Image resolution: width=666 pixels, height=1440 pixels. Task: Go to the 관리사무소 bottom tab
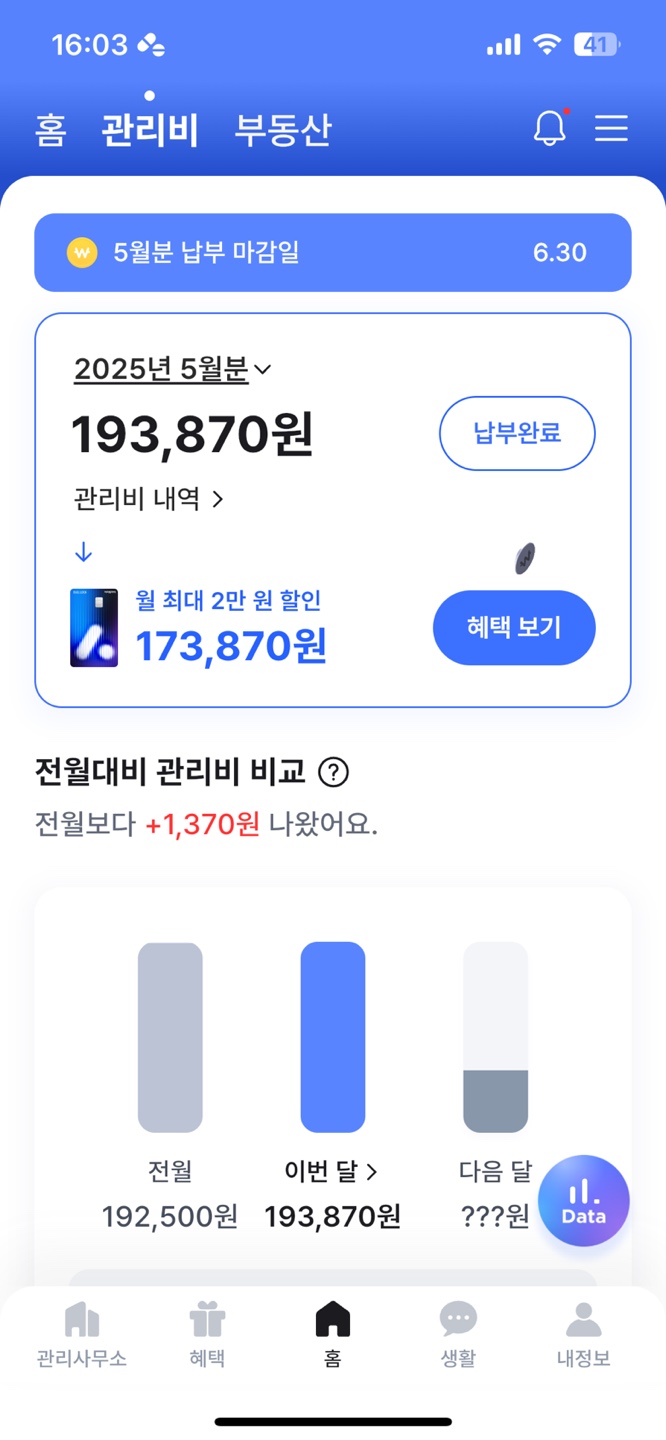(82, 1336)
